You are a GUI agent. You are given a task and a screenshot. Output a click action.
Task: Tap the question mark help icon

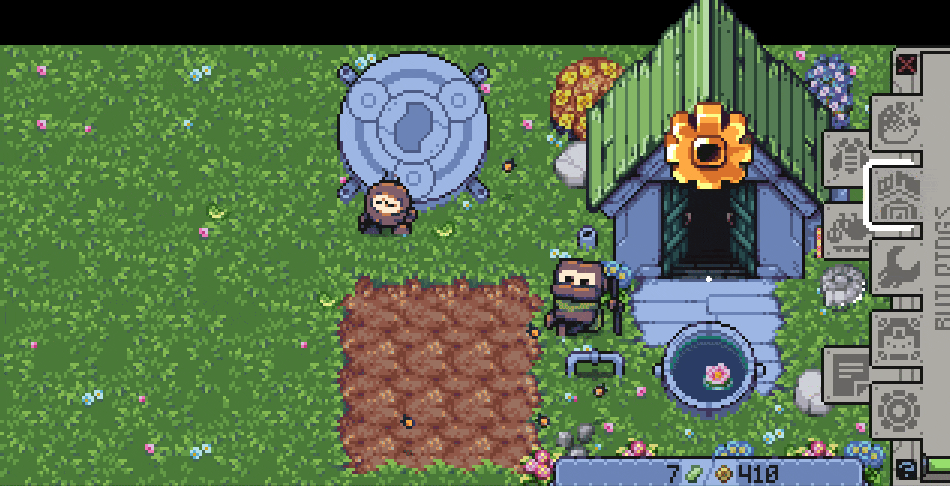tap(905, 469)
